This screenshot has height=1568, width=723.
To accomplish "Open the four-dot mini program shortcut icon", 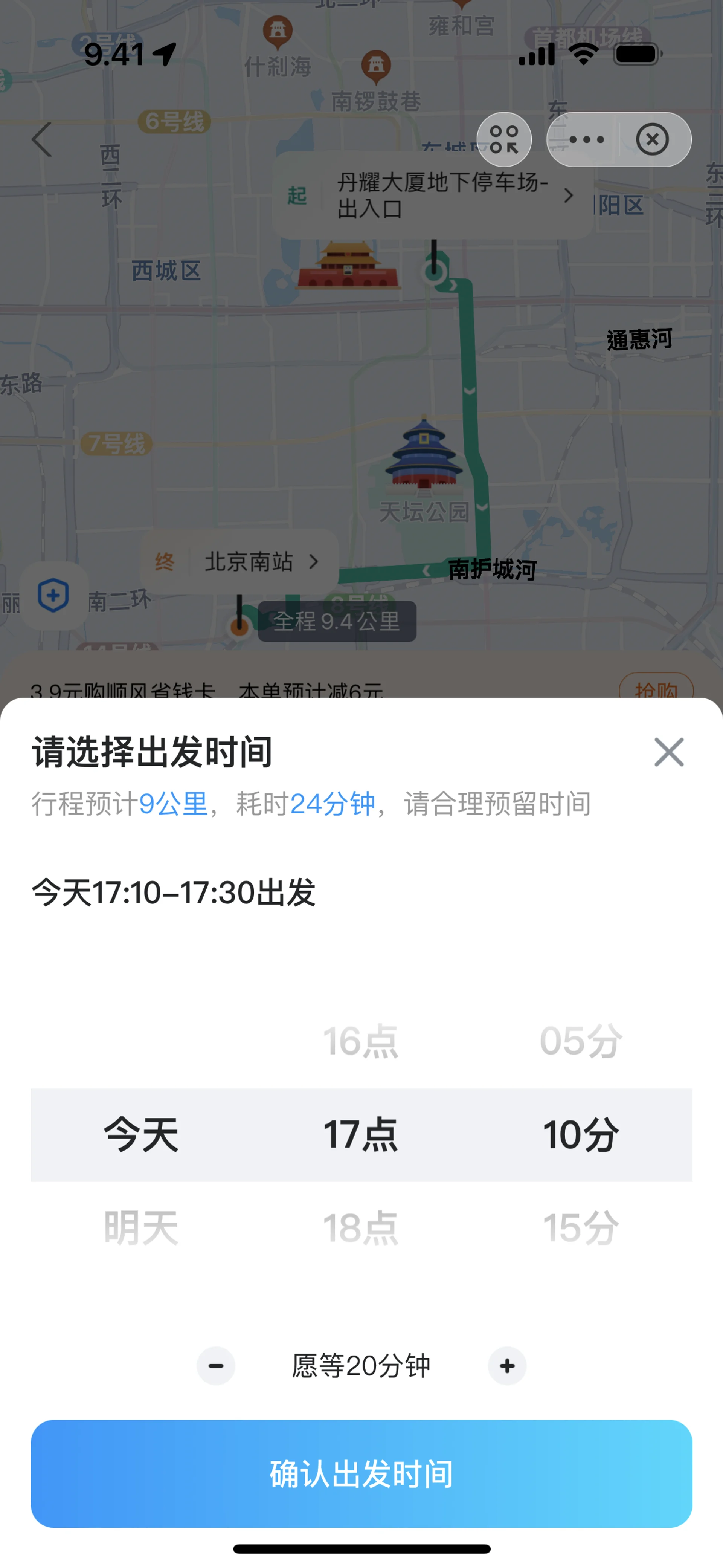I will click(x=504, y=139).
